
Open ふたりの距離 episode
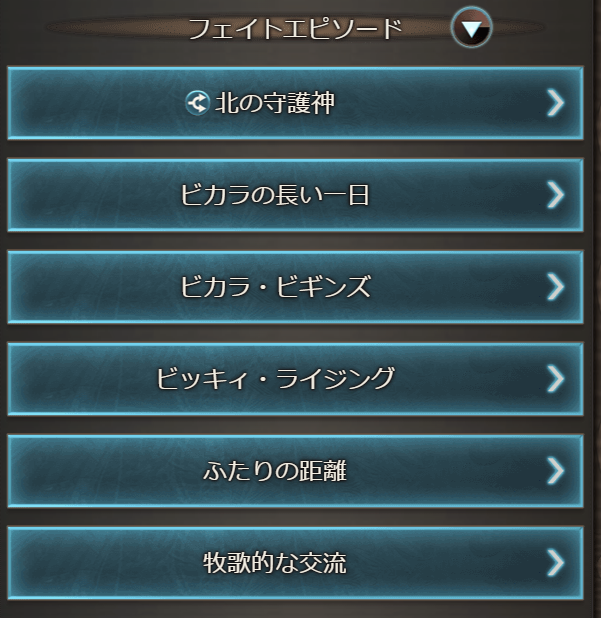[x=294, y=470]
